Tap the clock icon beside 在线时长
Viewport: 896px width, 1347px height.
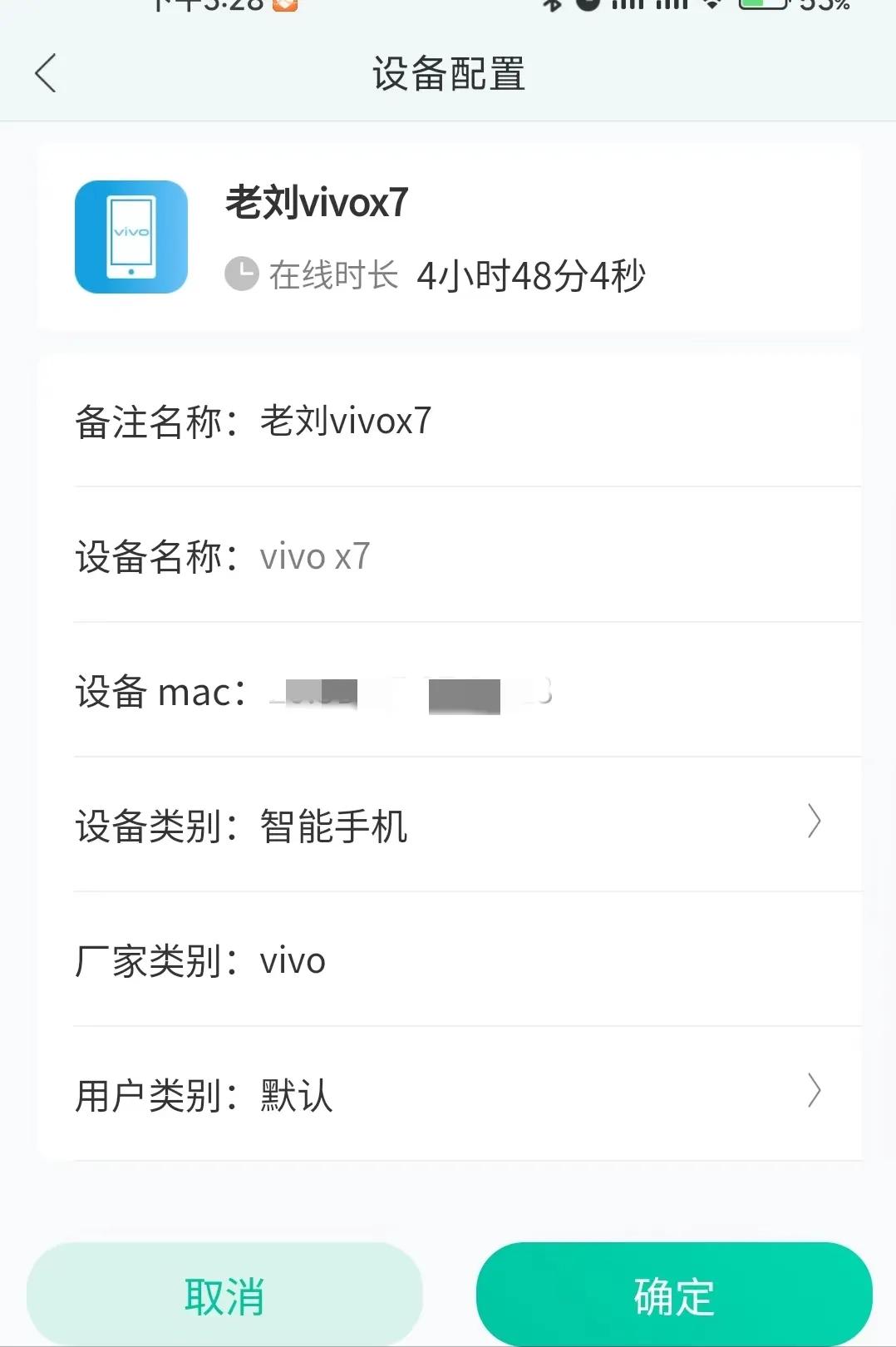click(240, 272)
